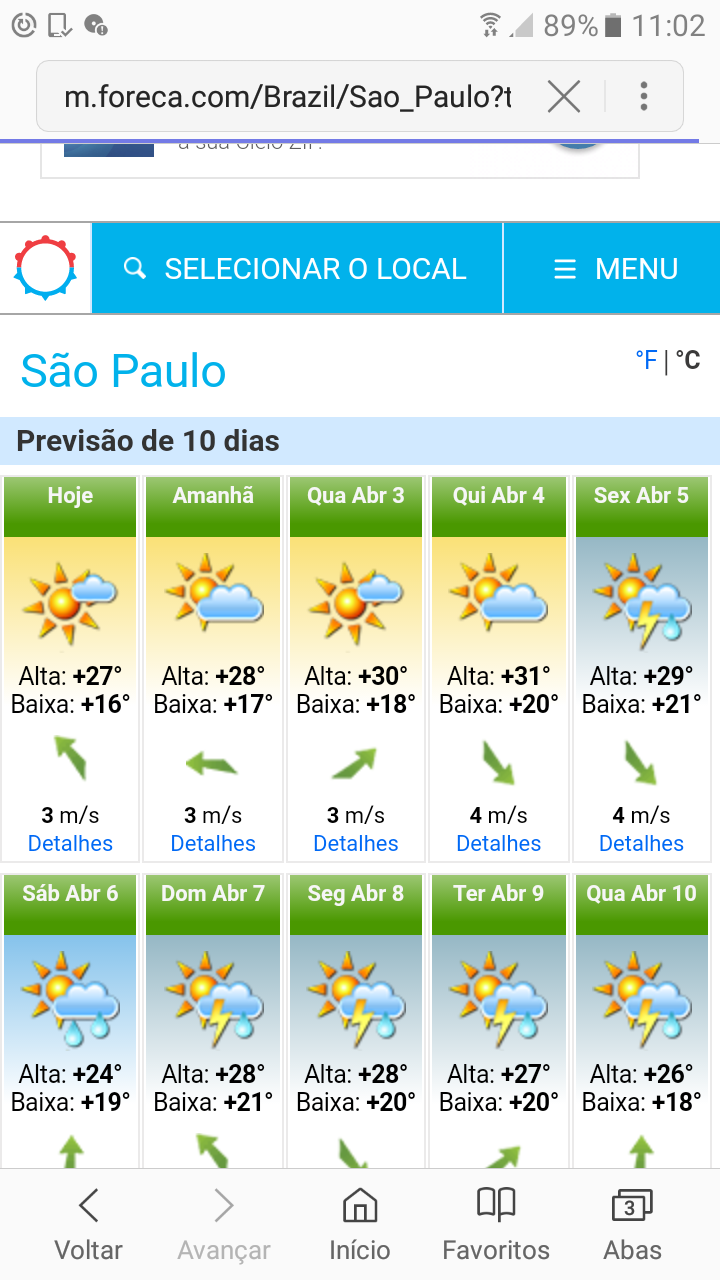Open Favoritos bookmarks
The height and width of the screenshot is (1280, 720).
coord(496,1225)
